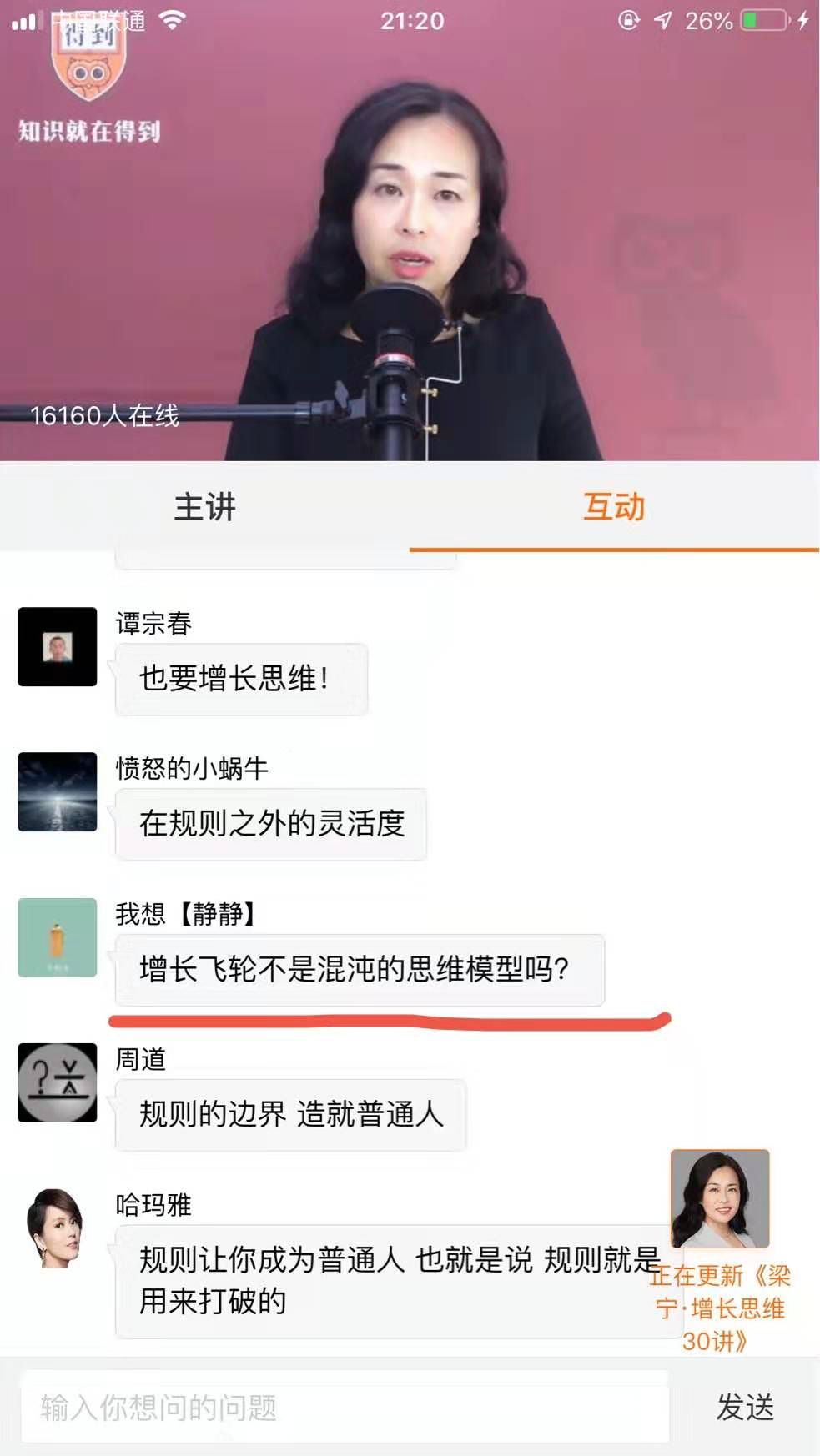Open 谭宗春's avatar
The image size is (820, 1456).
(58, 647)
